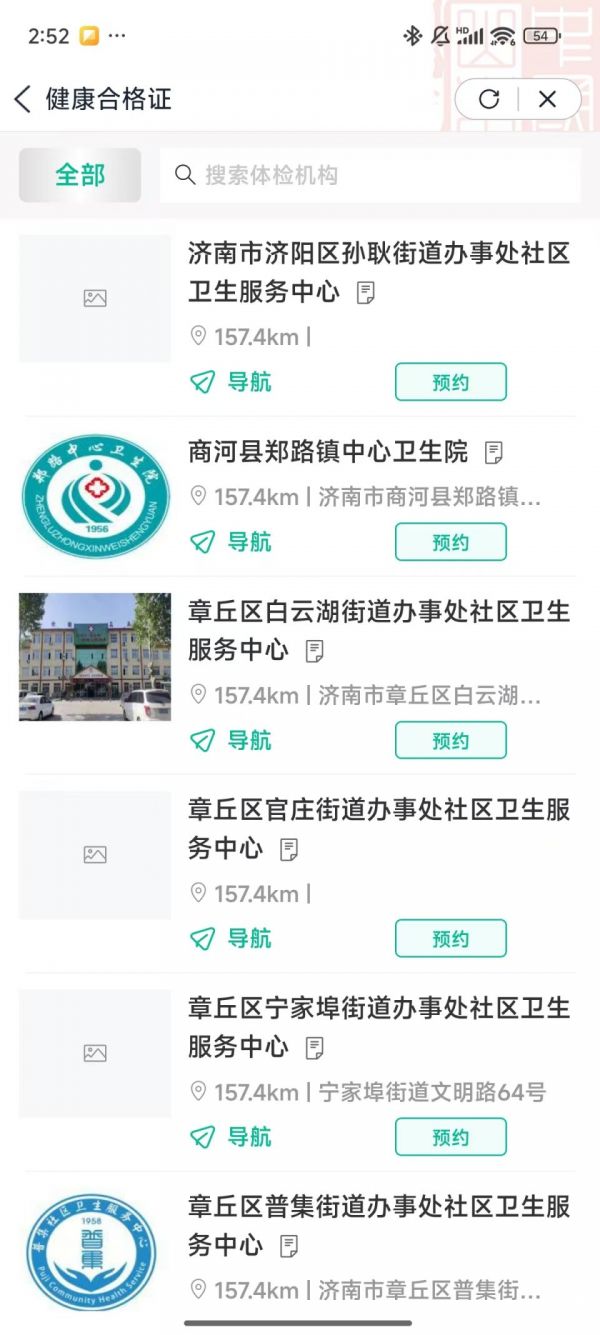Open 章丘区普集街道办事处社区卫生服务中心 entry

click(x=379, y=1225)
